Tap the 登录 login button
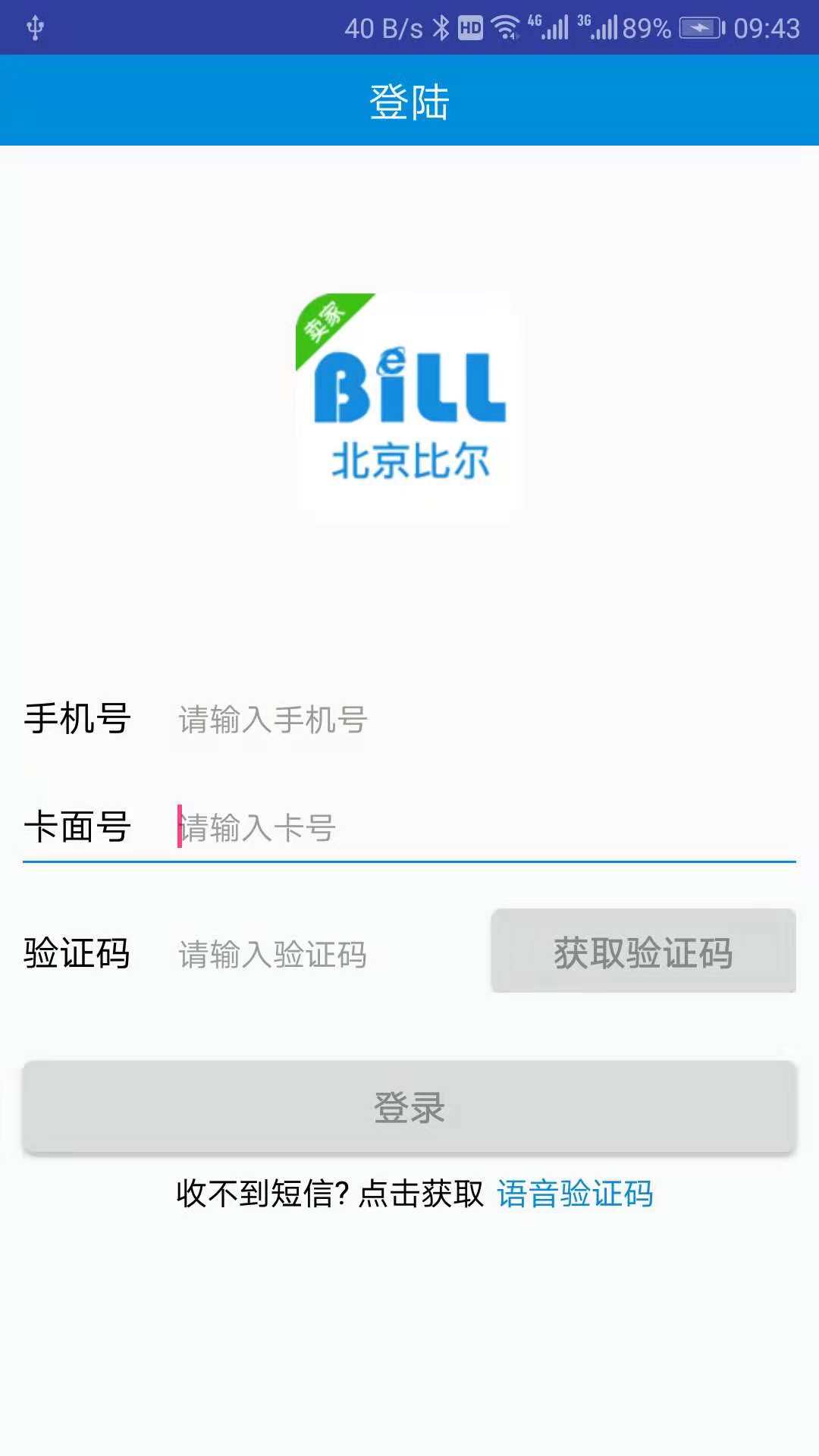Screen dimensions: 819x1456 [x=408, y=1107]
